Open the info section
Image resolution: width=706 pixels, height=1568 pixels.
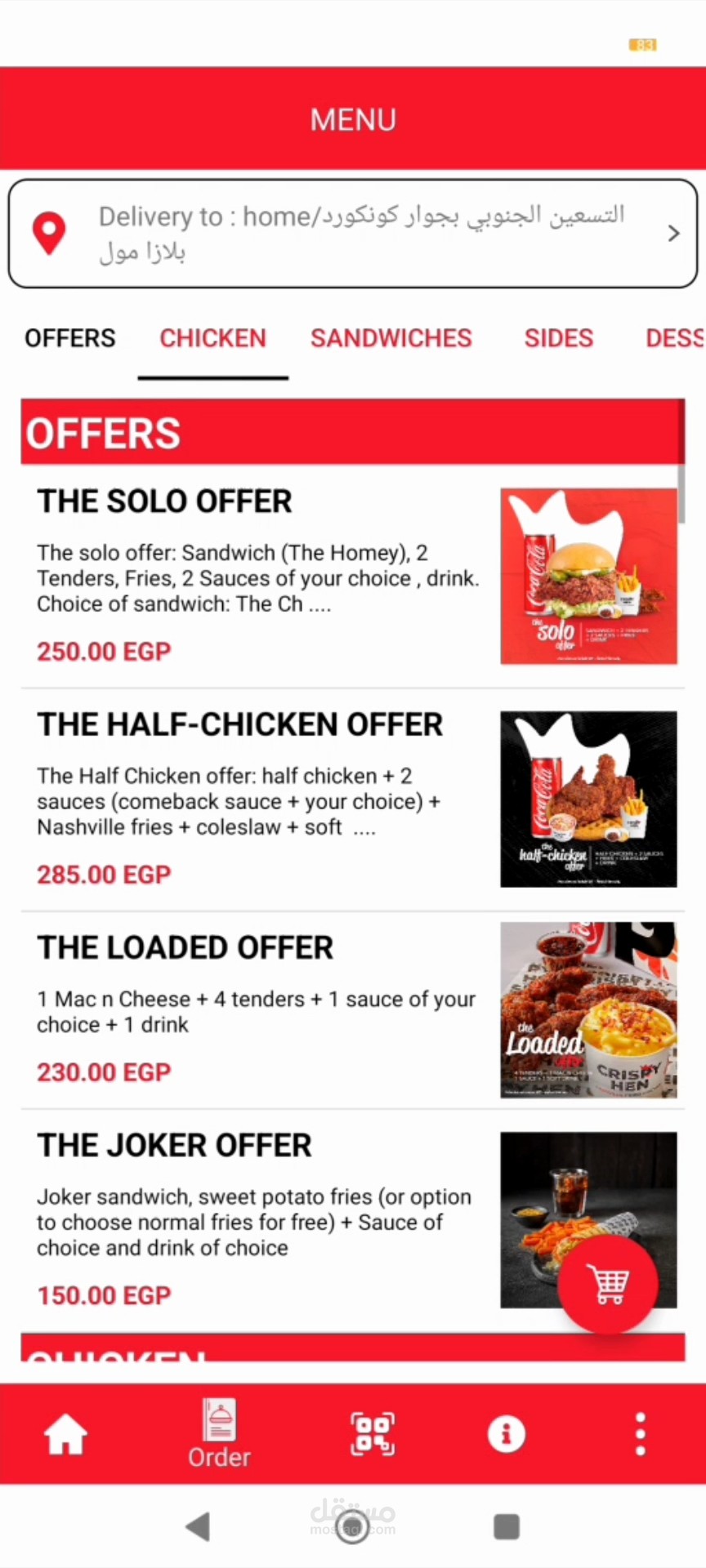[506, 1434]
